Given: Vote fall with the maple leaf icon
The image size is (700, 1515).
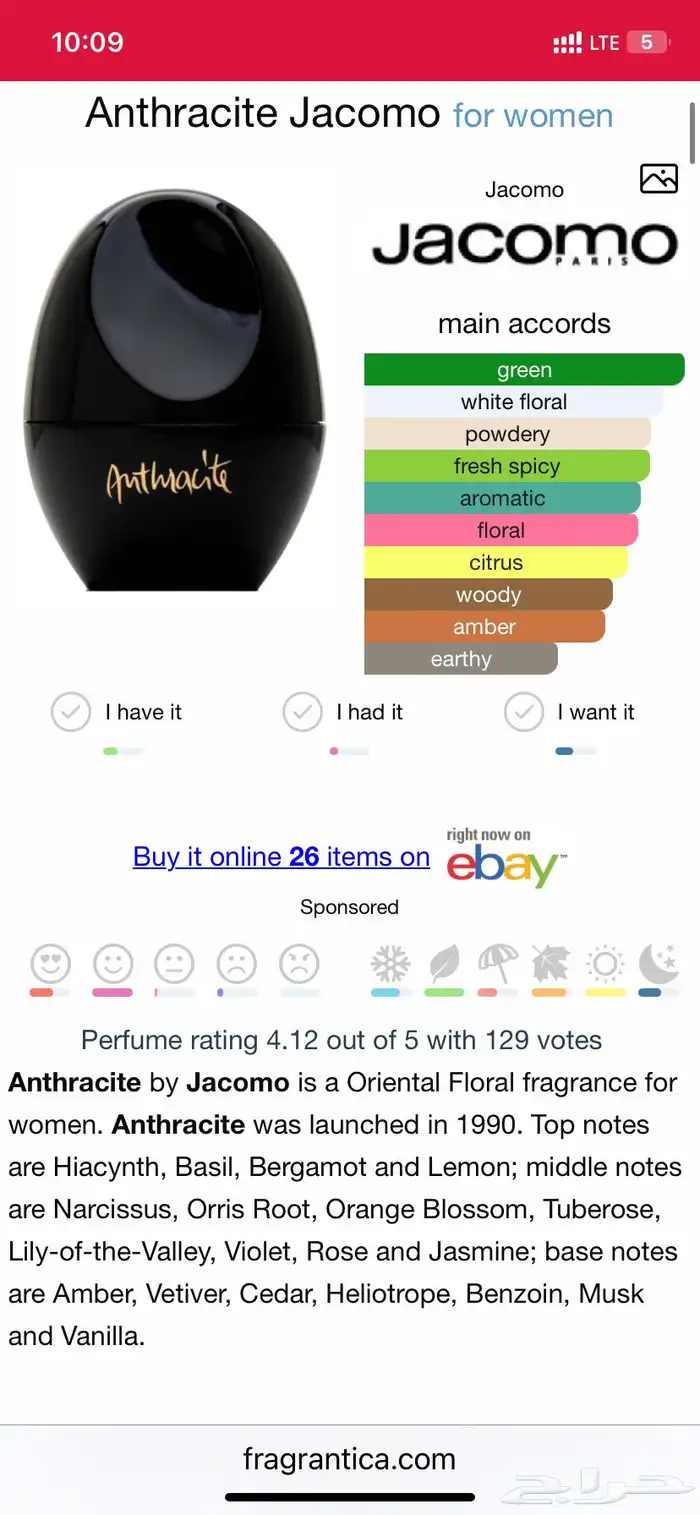Looking at the screenshot, I should pos(549,964).
